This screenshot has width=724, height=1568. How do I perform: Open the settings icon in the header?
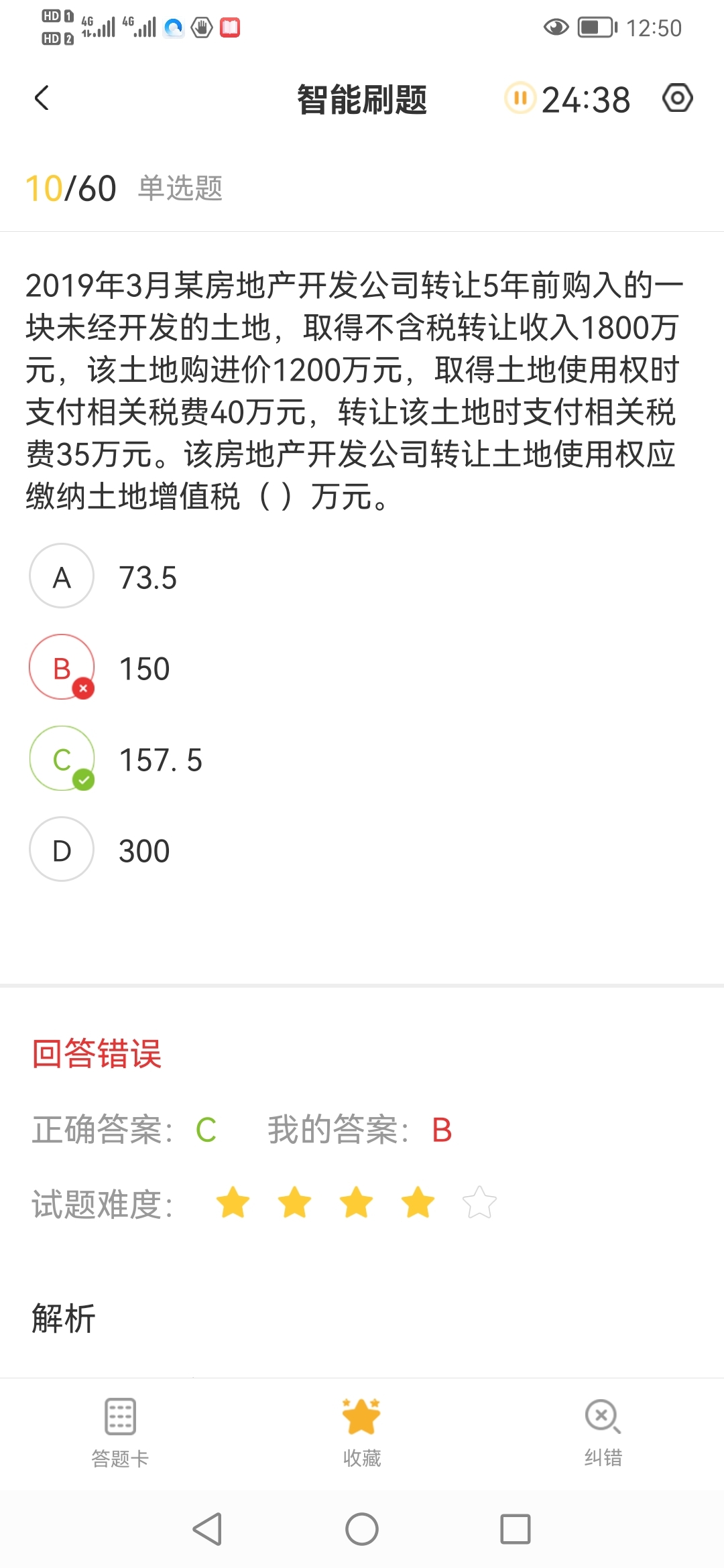point(677,99)
